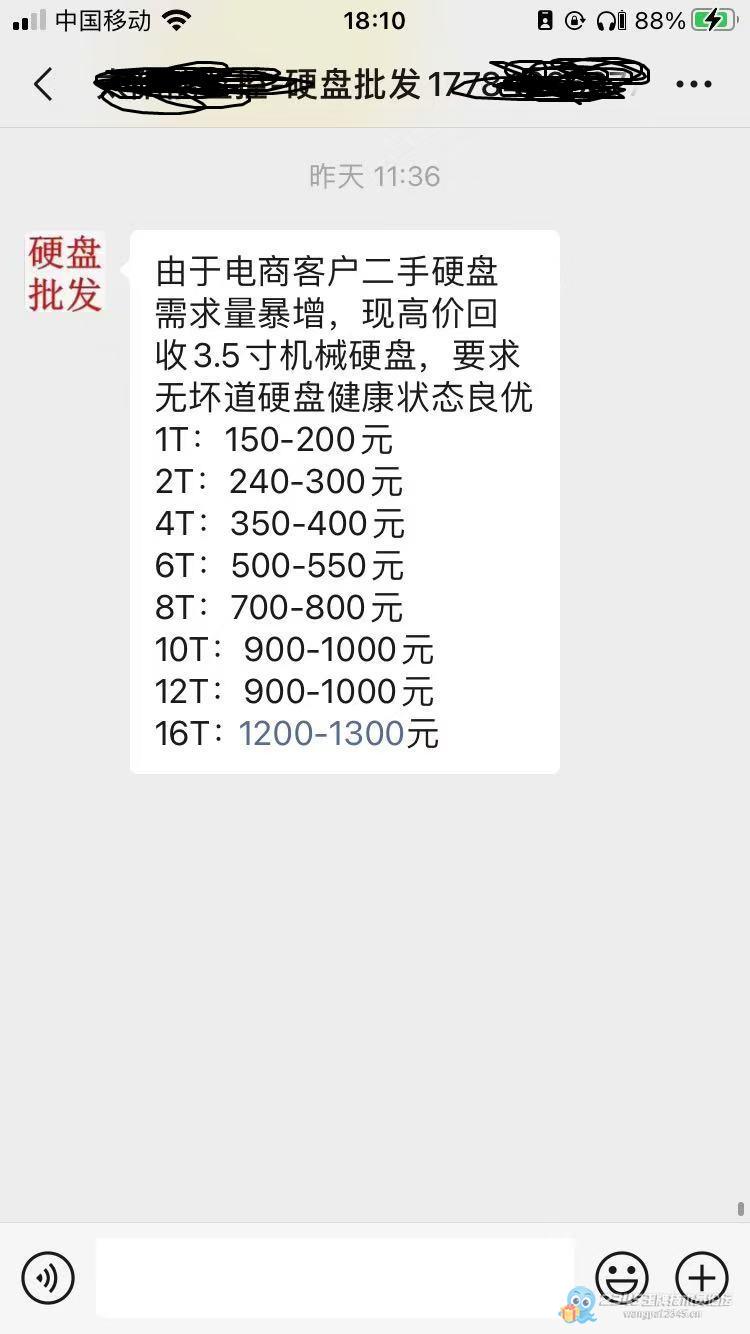Open the plus attachments menu
This screenshot has width=750, height=1334.
tap(702, 1277)
